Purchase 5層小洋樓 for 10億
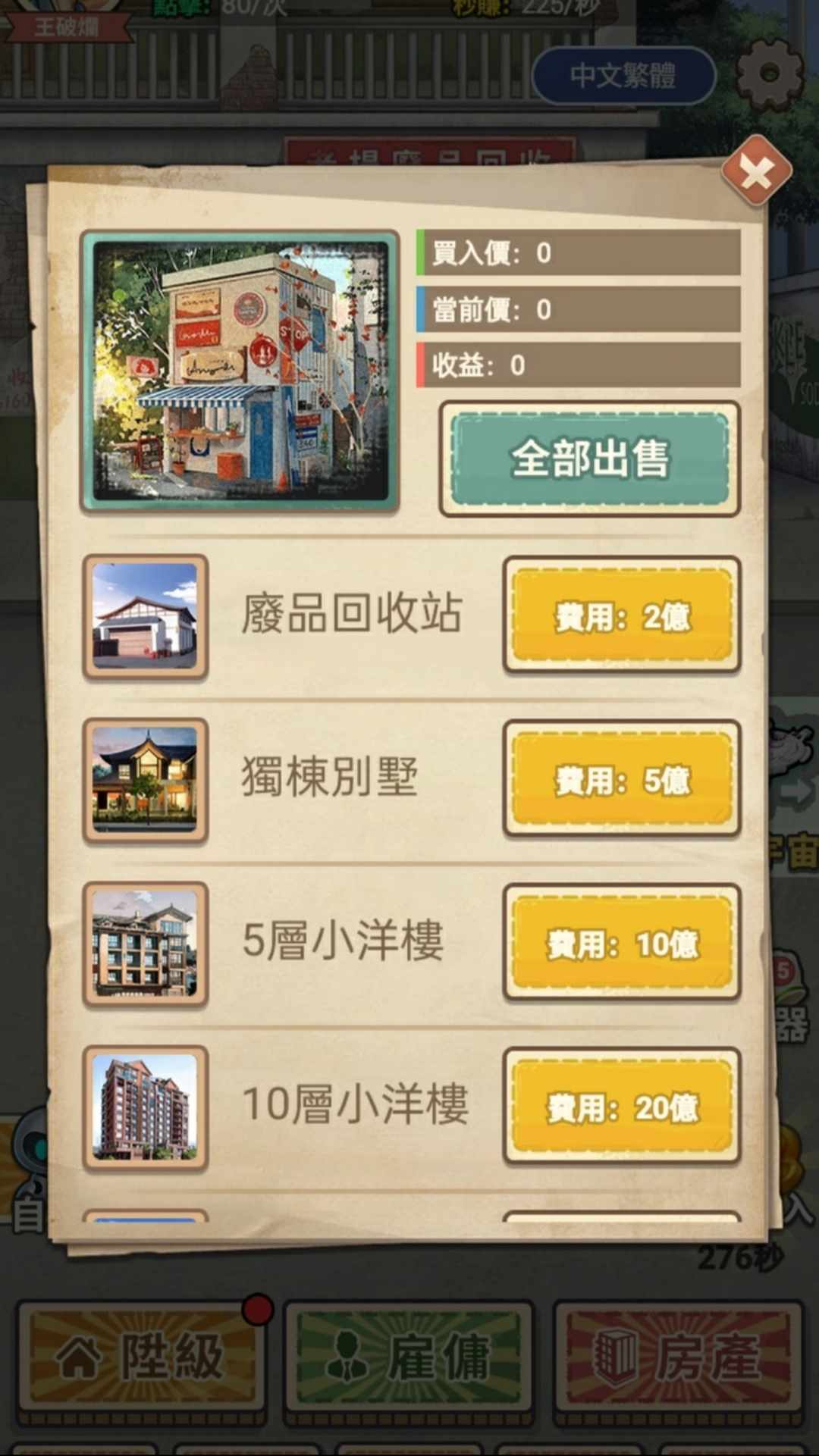Viewport: 819px width, 1456px height. click(x=622, y=943)
